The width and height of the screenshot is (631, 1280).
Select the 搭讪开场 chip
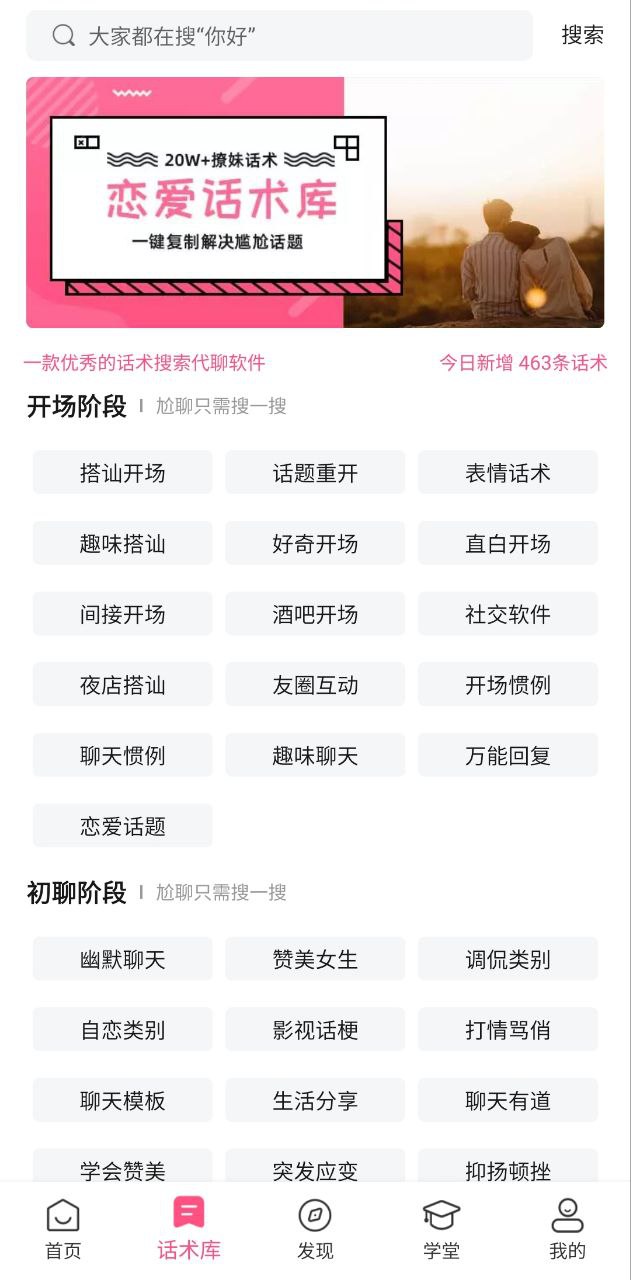click(122, 473)
